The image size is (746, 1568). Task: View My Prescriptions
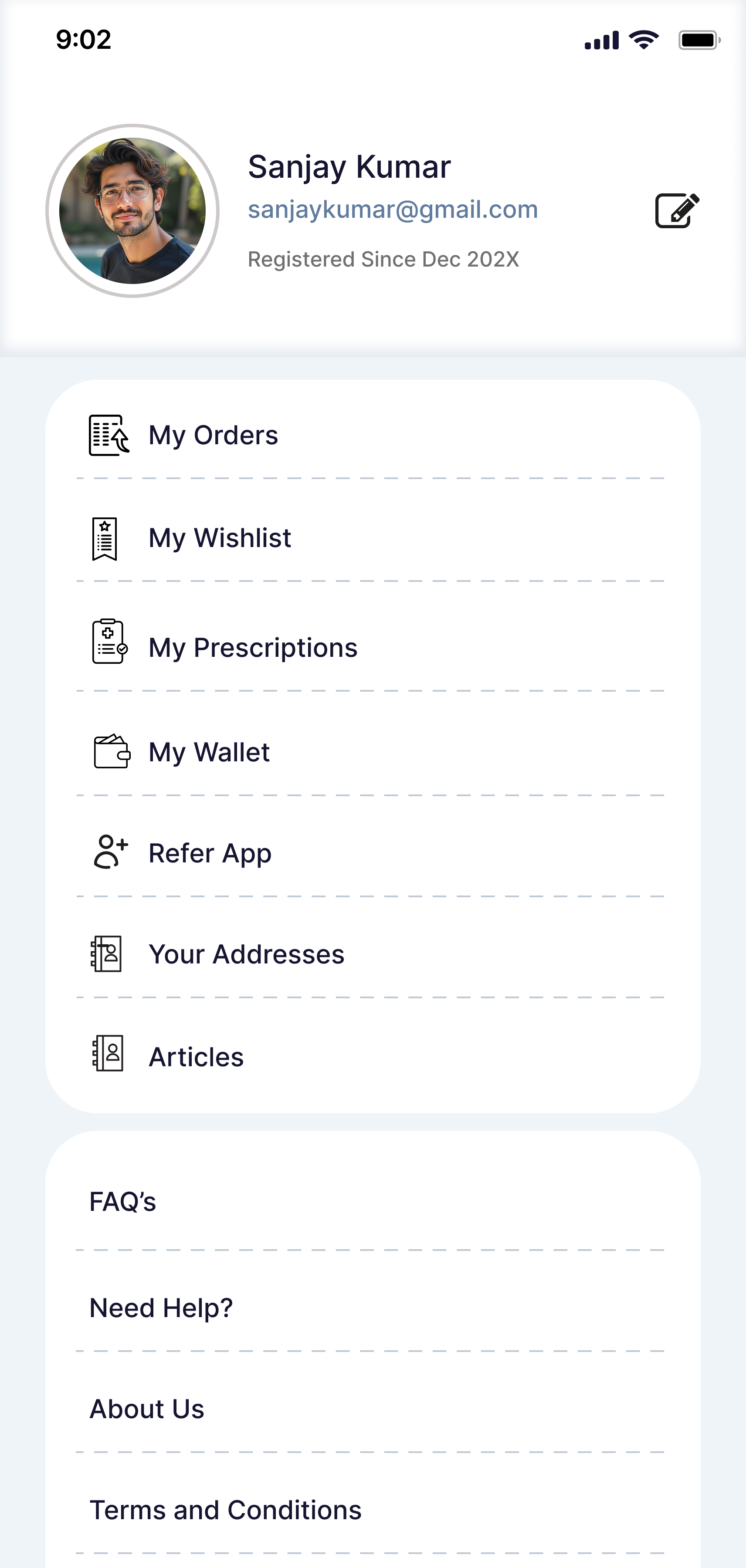253,647
